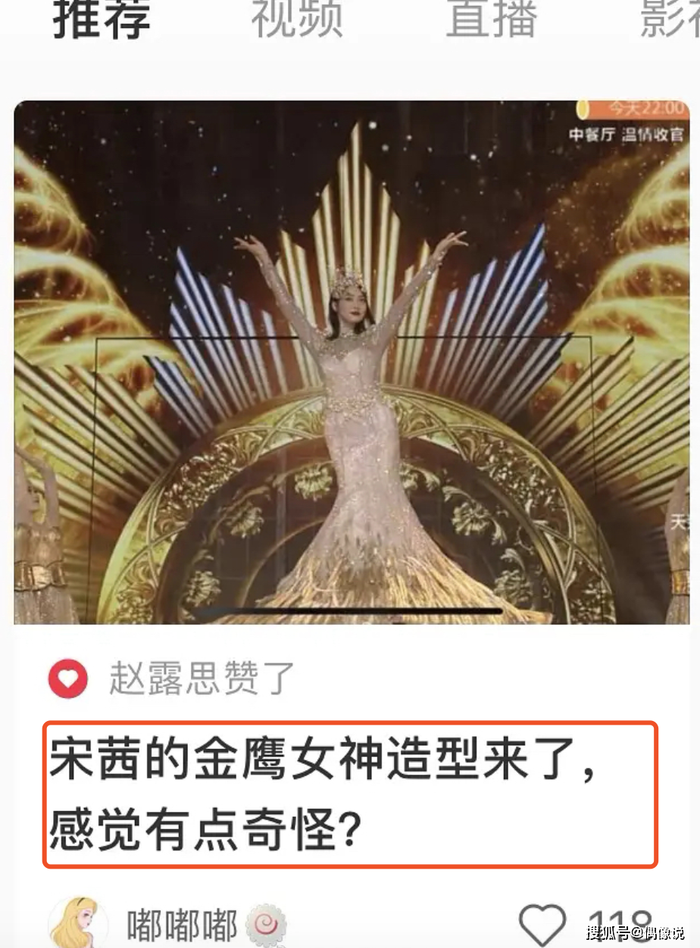Like the post by 嘟嘟嘟
The image size is (700, 948).
543,924
